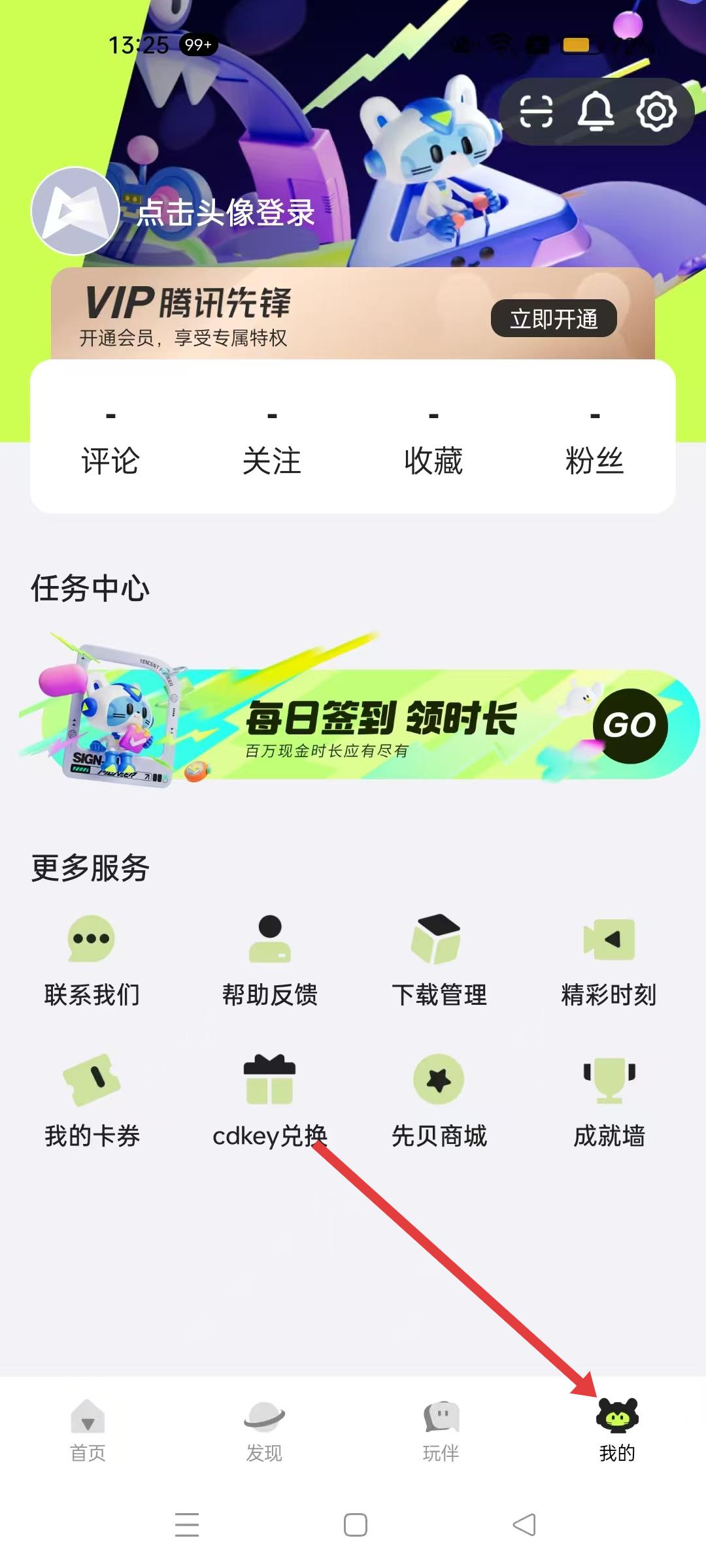Screen dimensions: 706x1568
Task: Open the notifications bell
Action: 596,112
